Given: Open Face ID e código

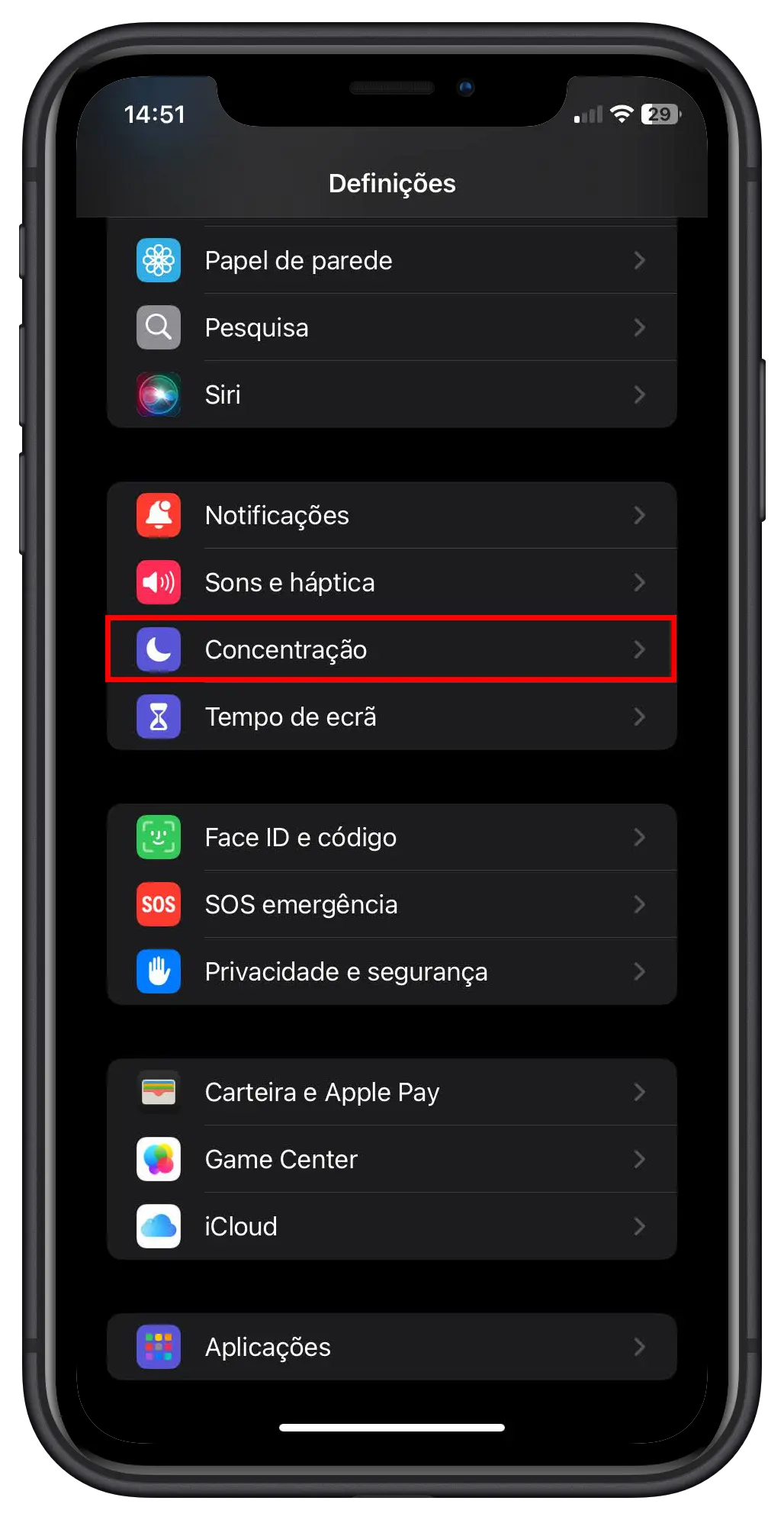Looking at the screenshot, I should 391,838.
